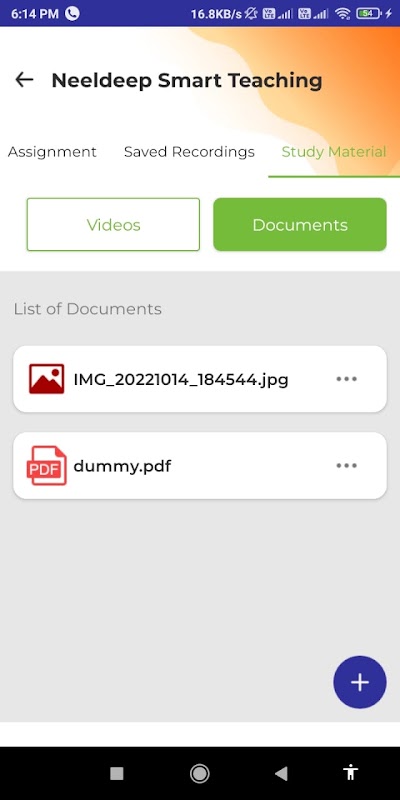Switch to the Assignment tab
Image resolution: width=400 pixels, height=800 pixels.
52,152
